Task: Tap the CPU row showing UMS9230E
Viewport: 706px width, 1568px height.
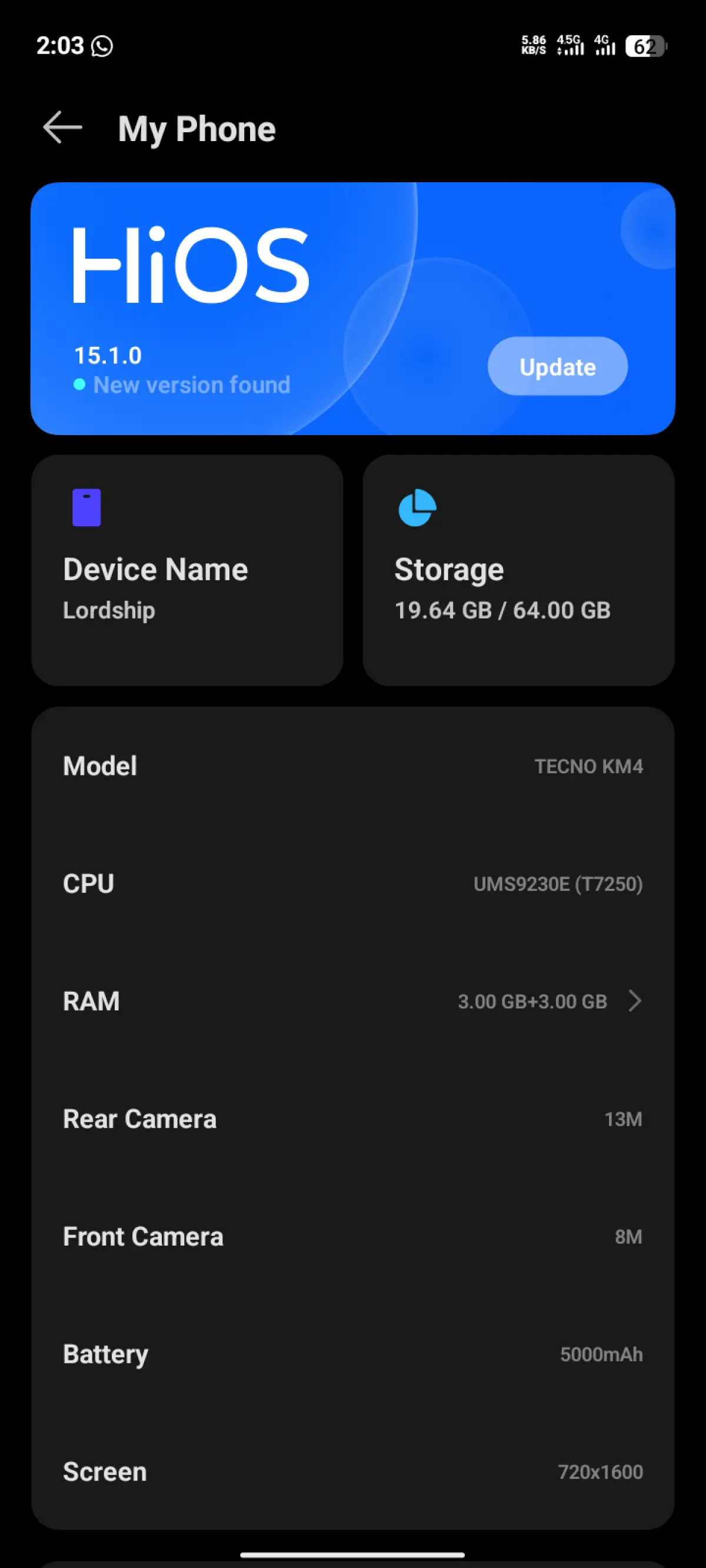Action: (x=354, y=884)
